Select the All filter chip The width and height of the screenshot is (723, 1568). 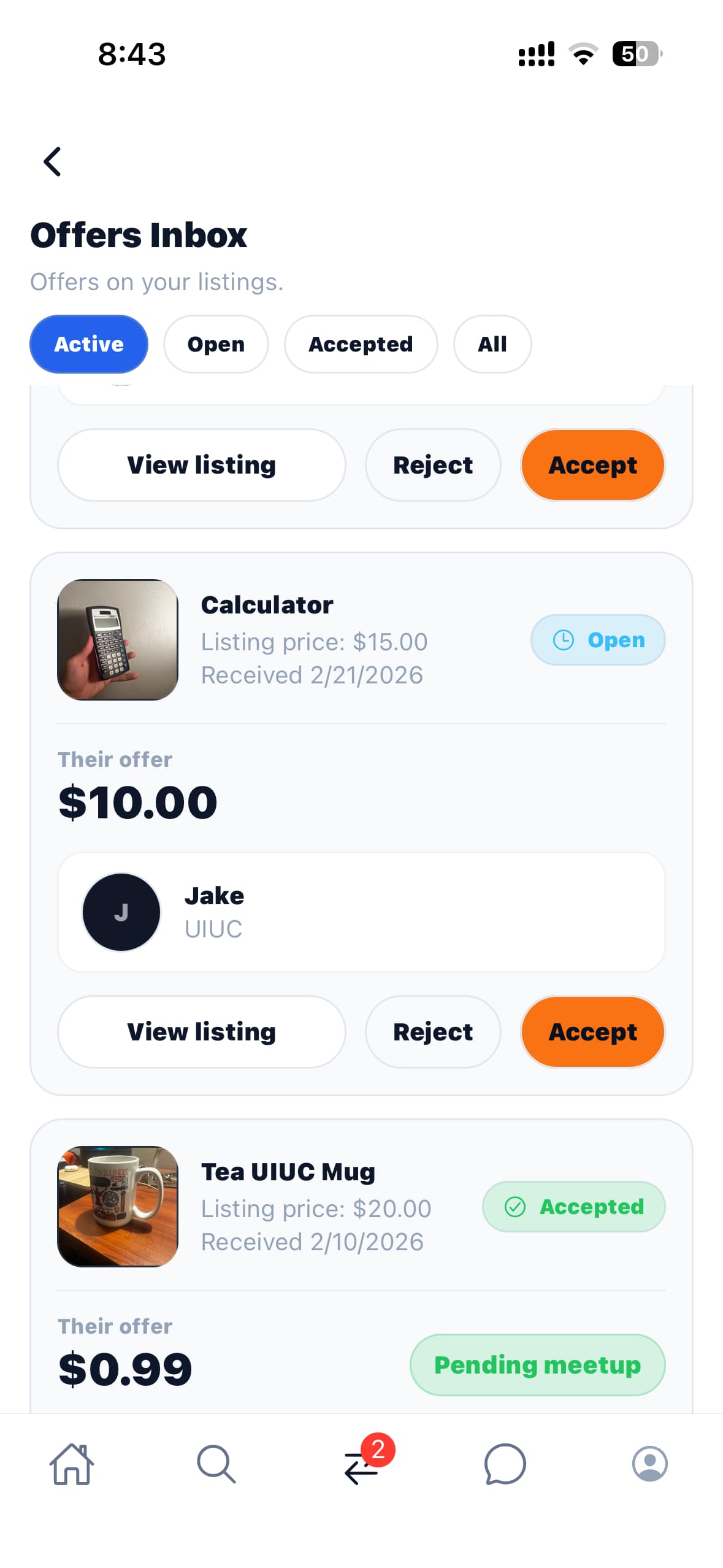(x=492, y=344)
